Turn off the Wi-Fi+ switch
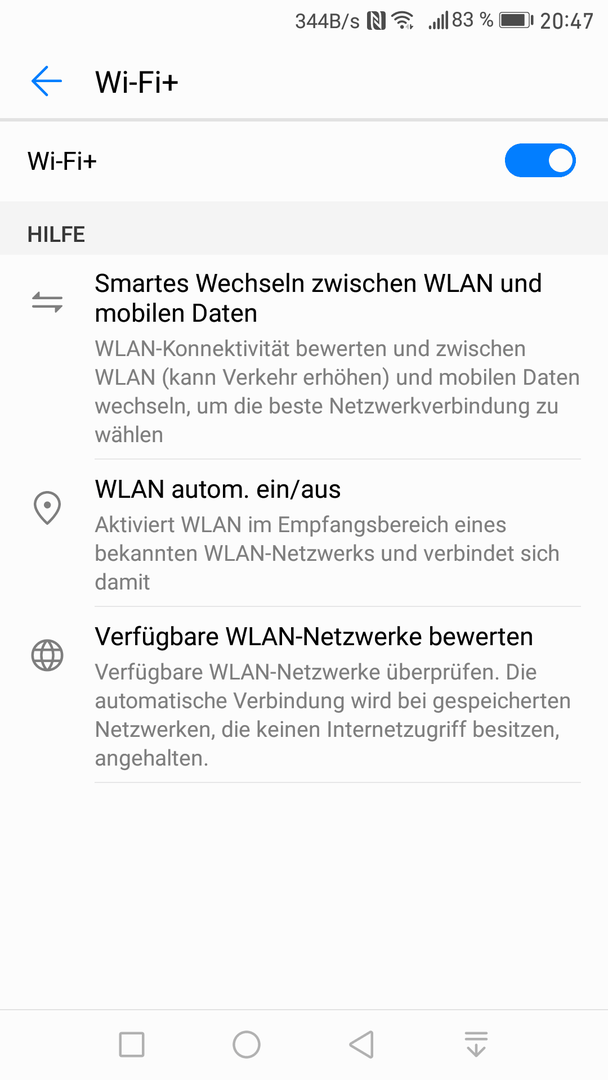The image size is (608, 1080). click(540, 161)
